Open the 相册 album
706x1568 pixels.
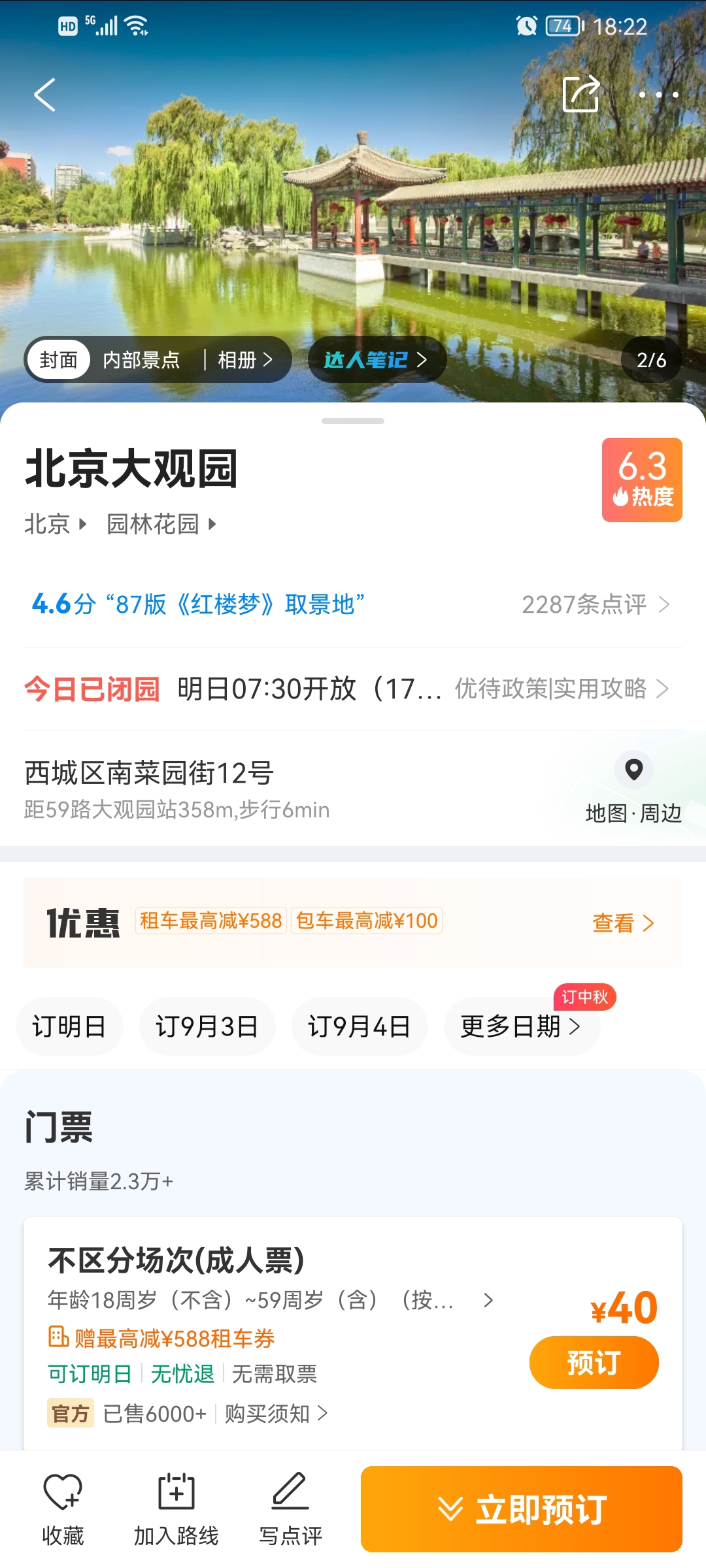point(245,360)
